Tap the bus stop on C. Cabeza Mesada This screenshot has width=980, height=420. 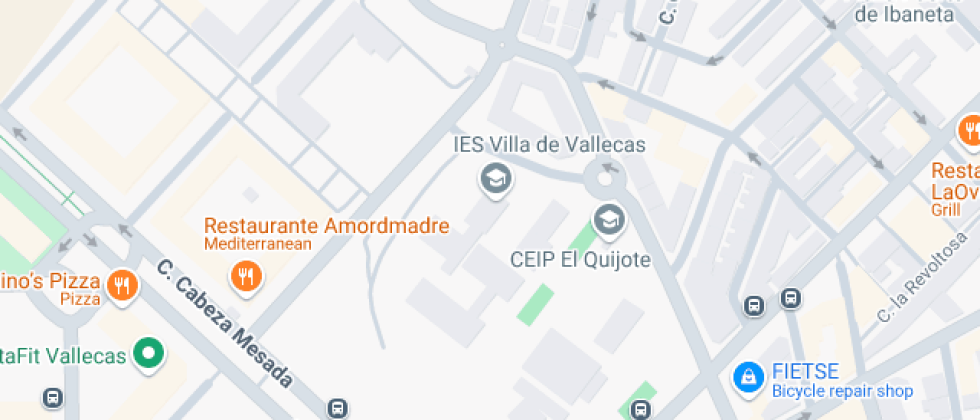tap(338, 407)
